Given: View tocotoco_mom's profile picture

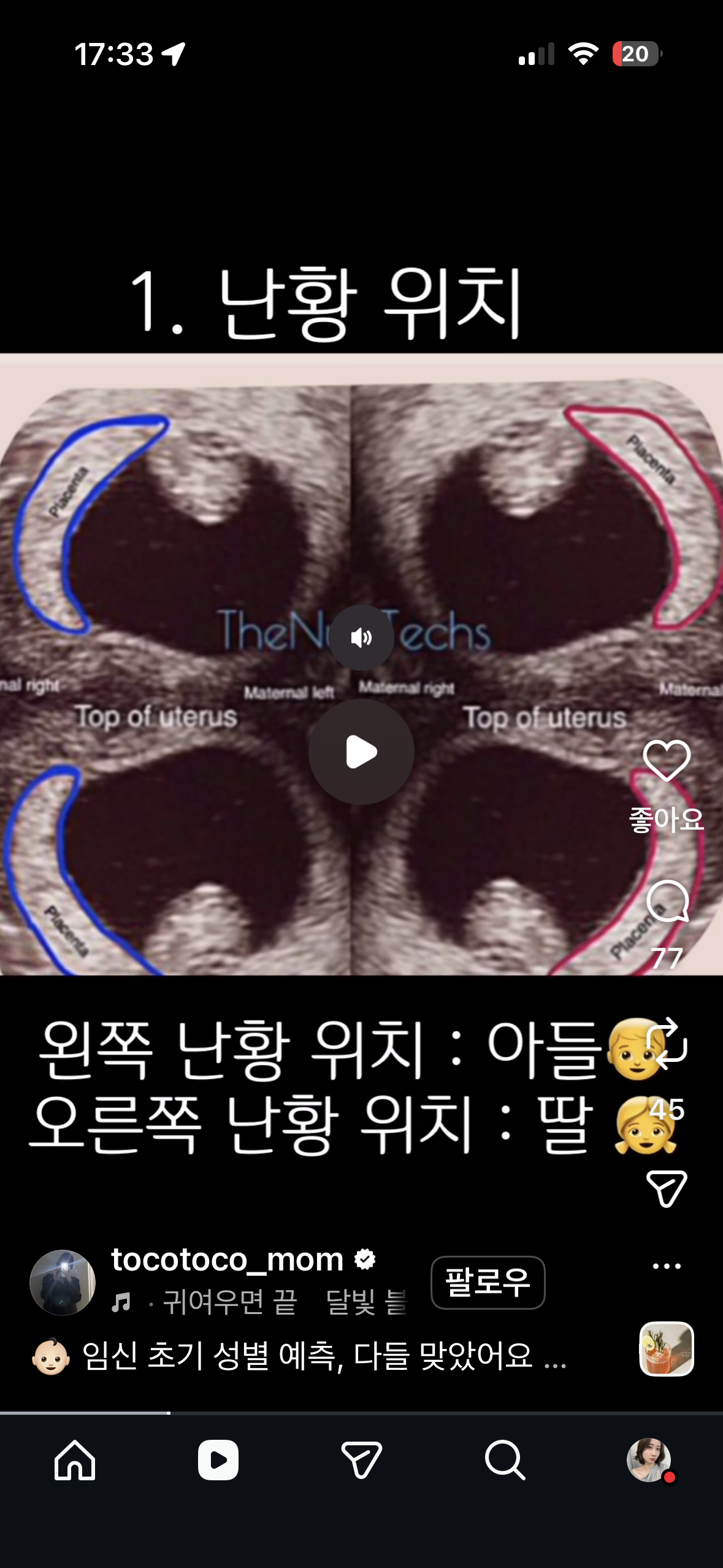Looking at the screenshot, I should (63, 1282).
